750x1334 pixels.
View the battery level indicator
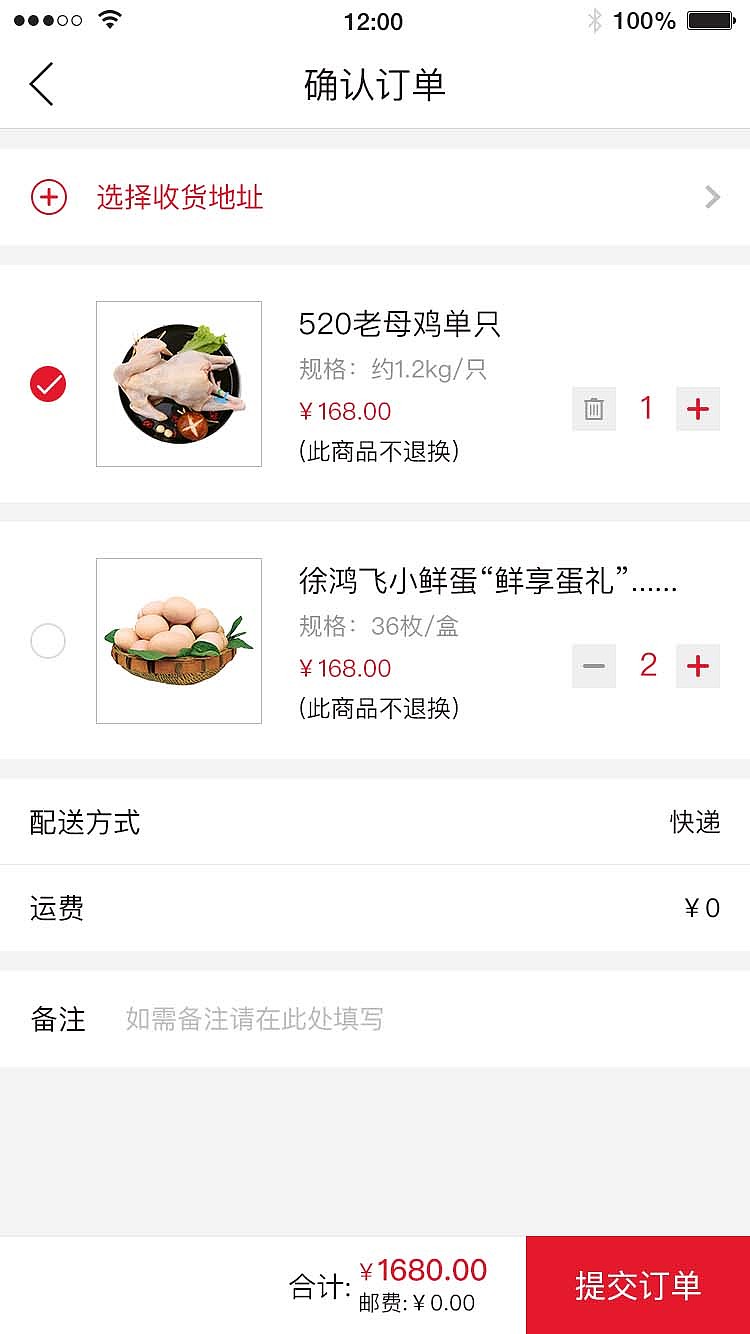click(x=710, y=20)
